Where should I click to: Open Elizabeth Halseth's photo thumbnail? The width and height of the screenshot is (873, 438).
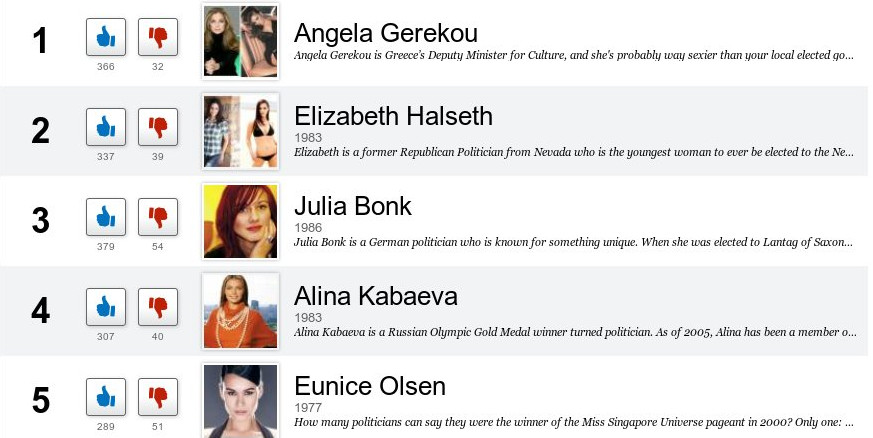click(240, 131)
